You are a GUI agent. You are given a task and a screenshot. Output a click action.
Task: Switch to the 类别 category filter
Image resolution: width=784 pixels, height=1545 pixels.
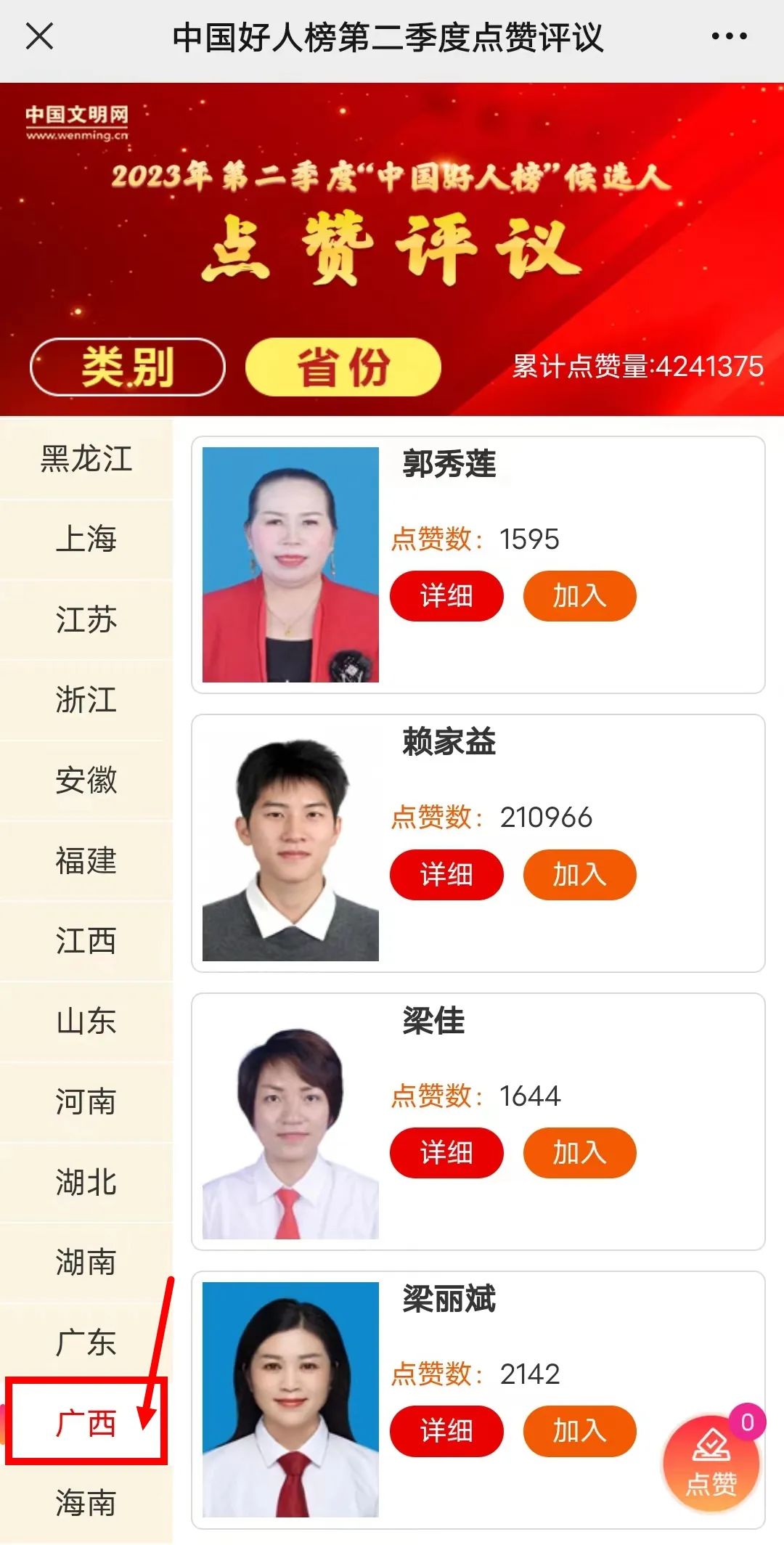(x=128, y=367)
